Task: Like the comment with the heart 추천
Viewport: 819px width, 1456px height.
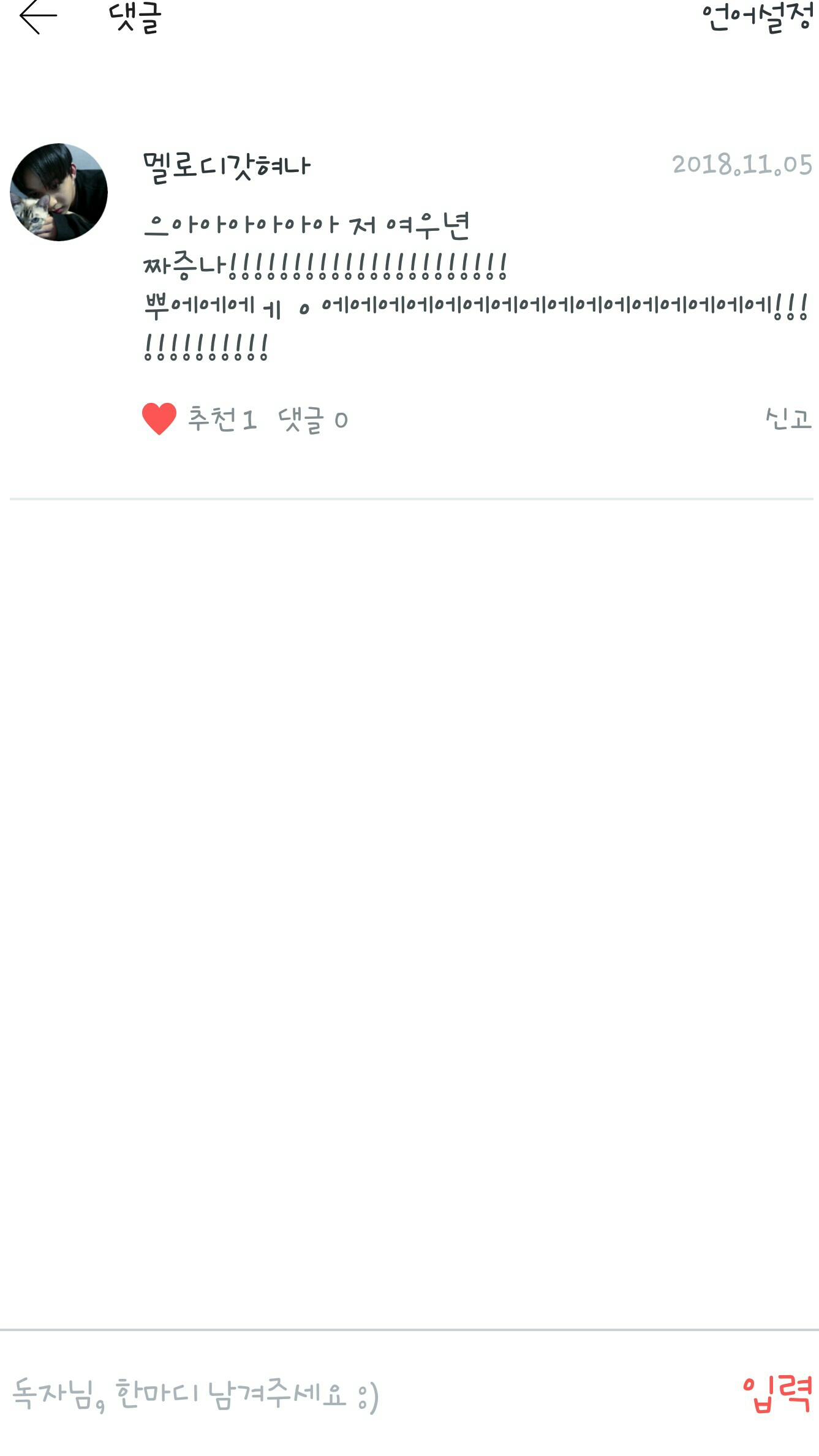Action: click(x=159, y=419)
